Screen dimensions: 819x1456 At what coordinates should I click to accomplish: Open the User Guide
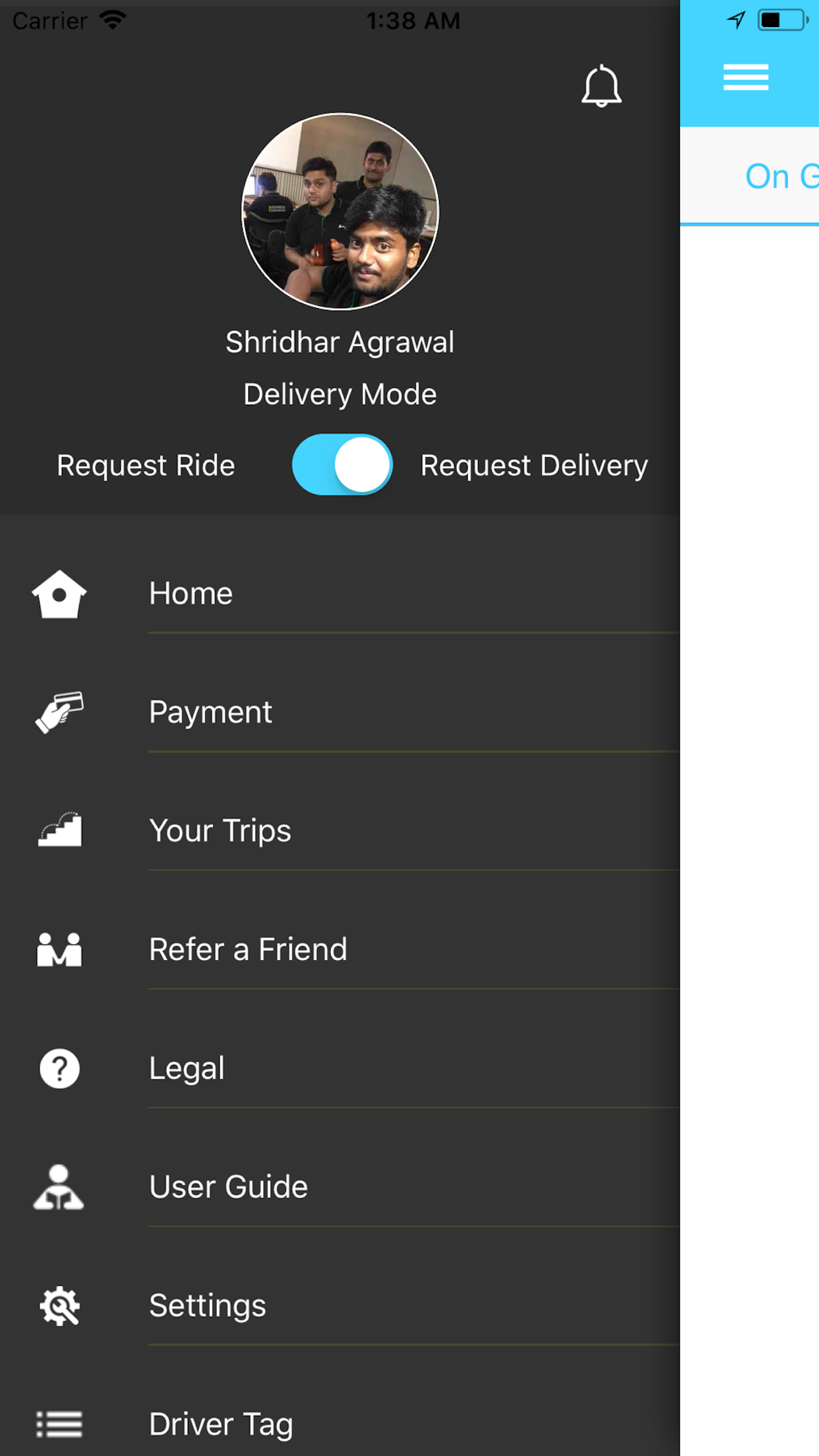pos(229,1187)
